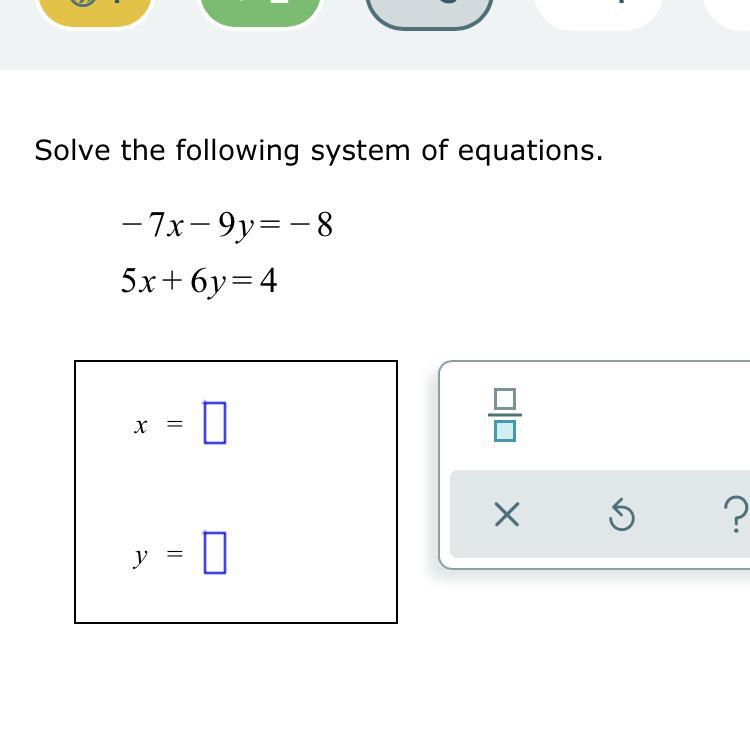Select the x answer input box
The image size is (750, 750).
click(x=215, y=422)
